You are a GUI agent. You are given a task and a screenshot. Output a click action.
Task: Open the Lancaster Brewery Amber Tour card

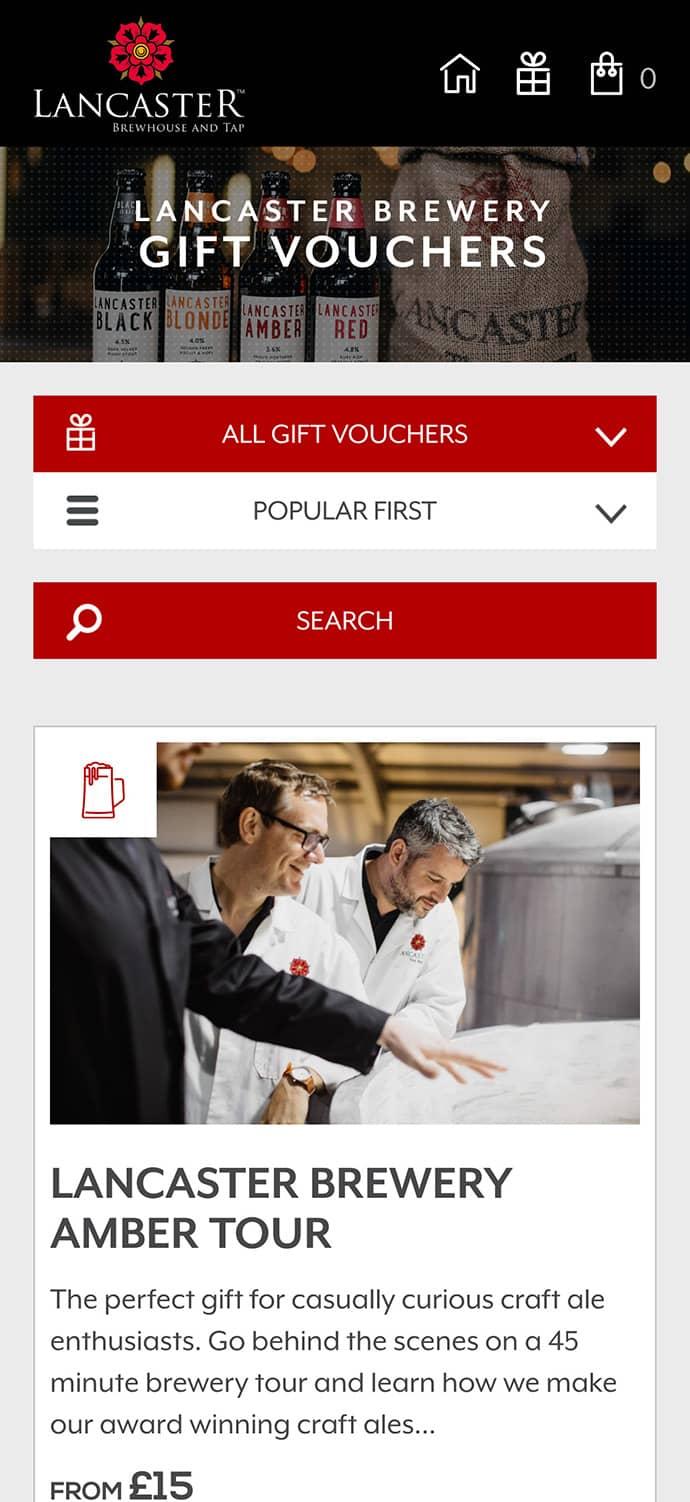pos(281,1207)
